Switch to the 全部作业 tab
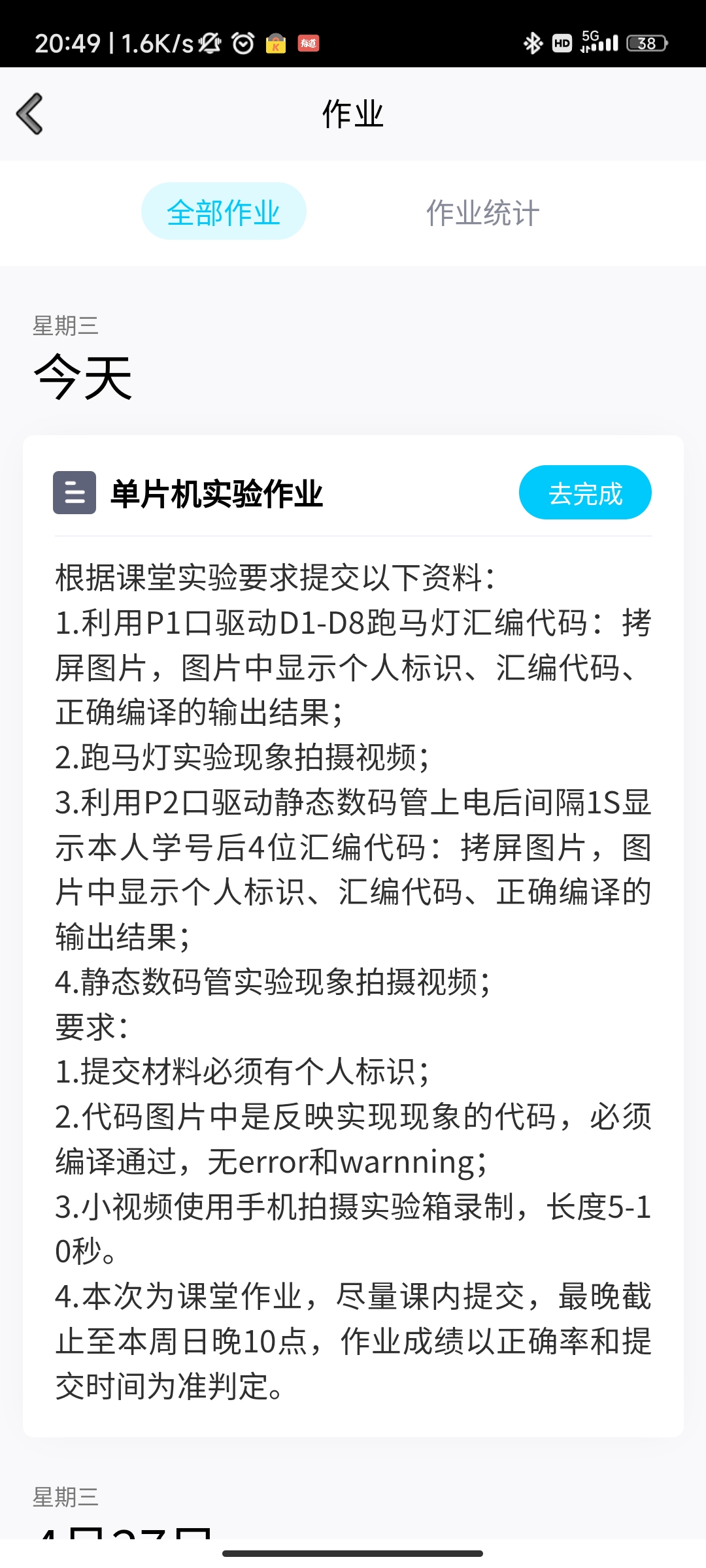This screenshot has width=706, height=1568. click(x=224, y=212)
